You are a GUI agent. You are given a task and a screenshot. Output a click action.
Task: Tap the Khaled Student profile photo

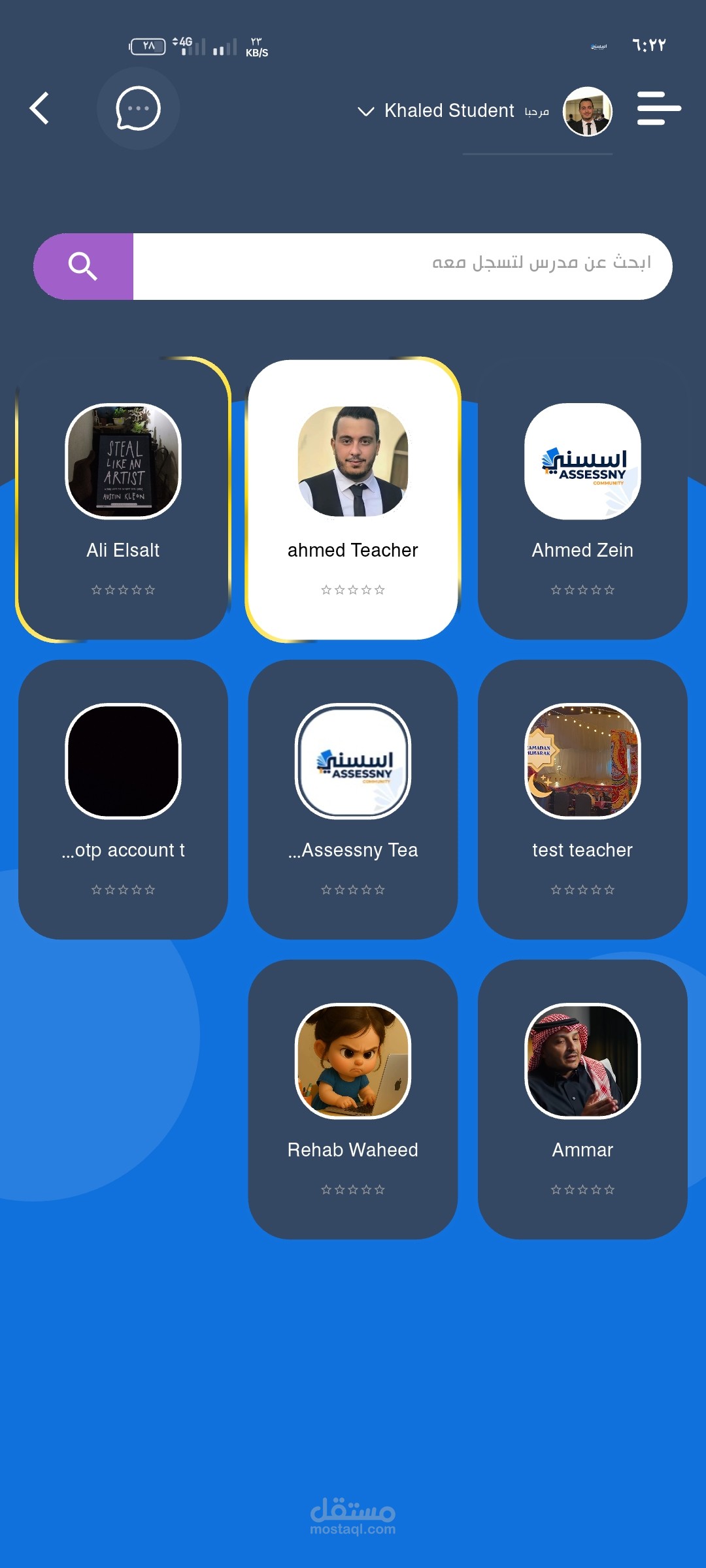pos(587,112)
